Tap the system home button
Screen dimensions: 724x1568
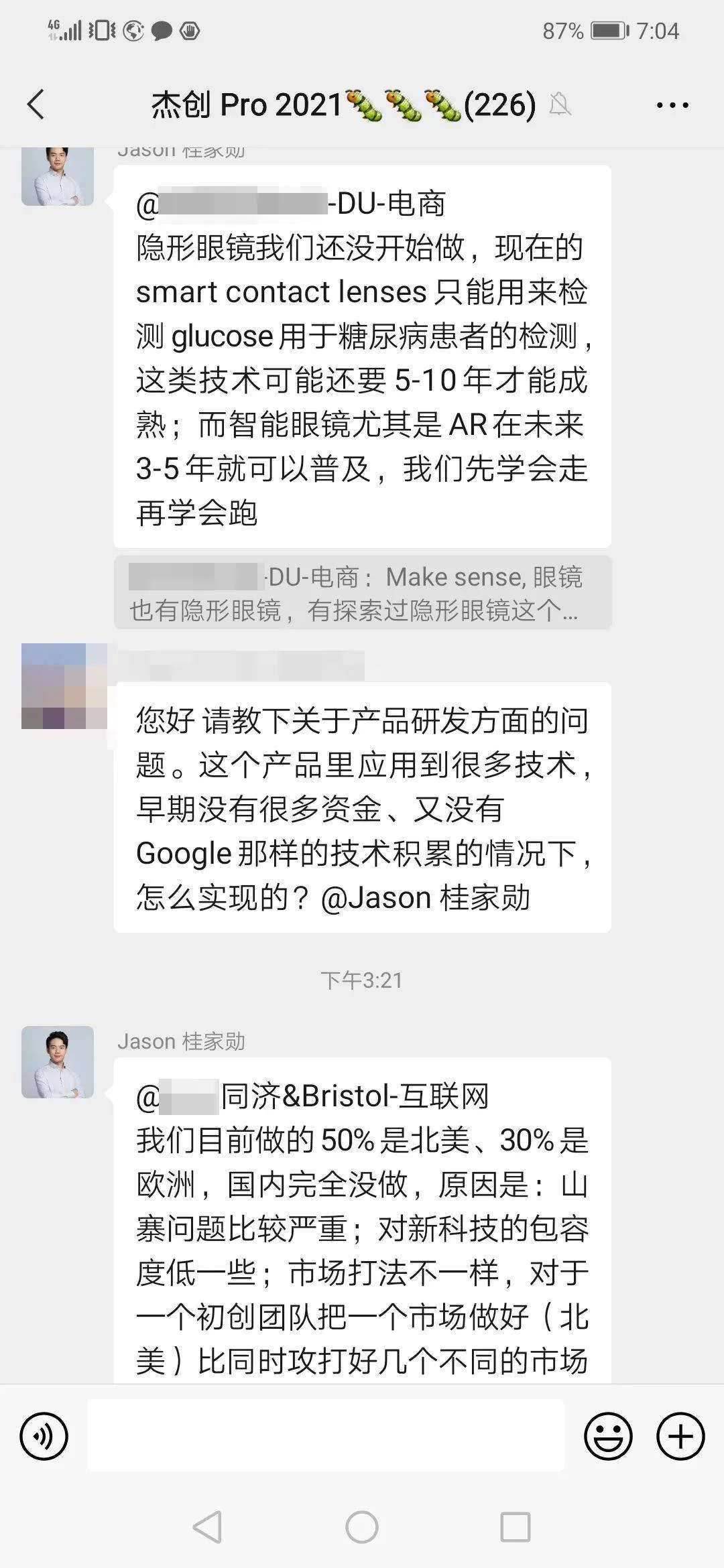(x=362, y=1528)
